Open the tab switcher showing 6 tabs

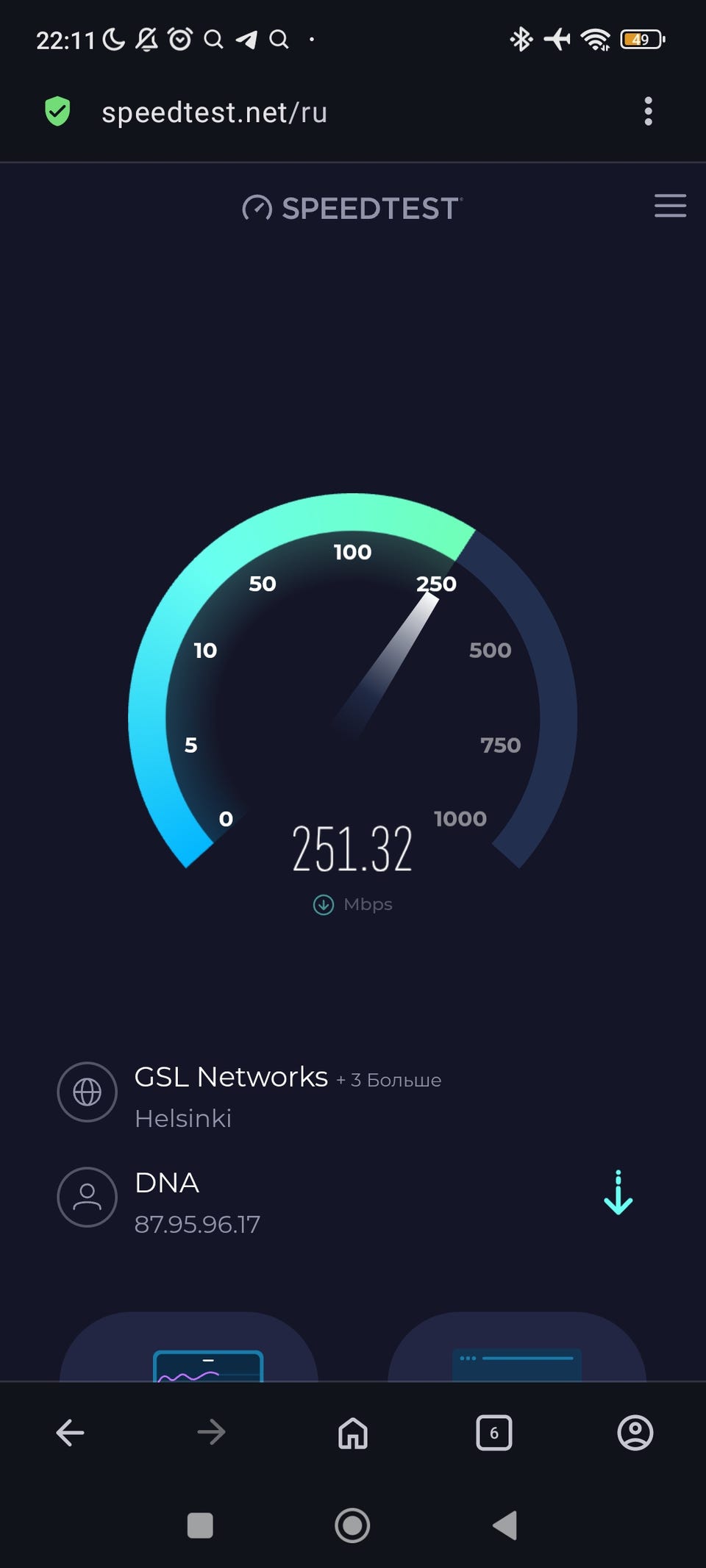[x=494, y=1432]
